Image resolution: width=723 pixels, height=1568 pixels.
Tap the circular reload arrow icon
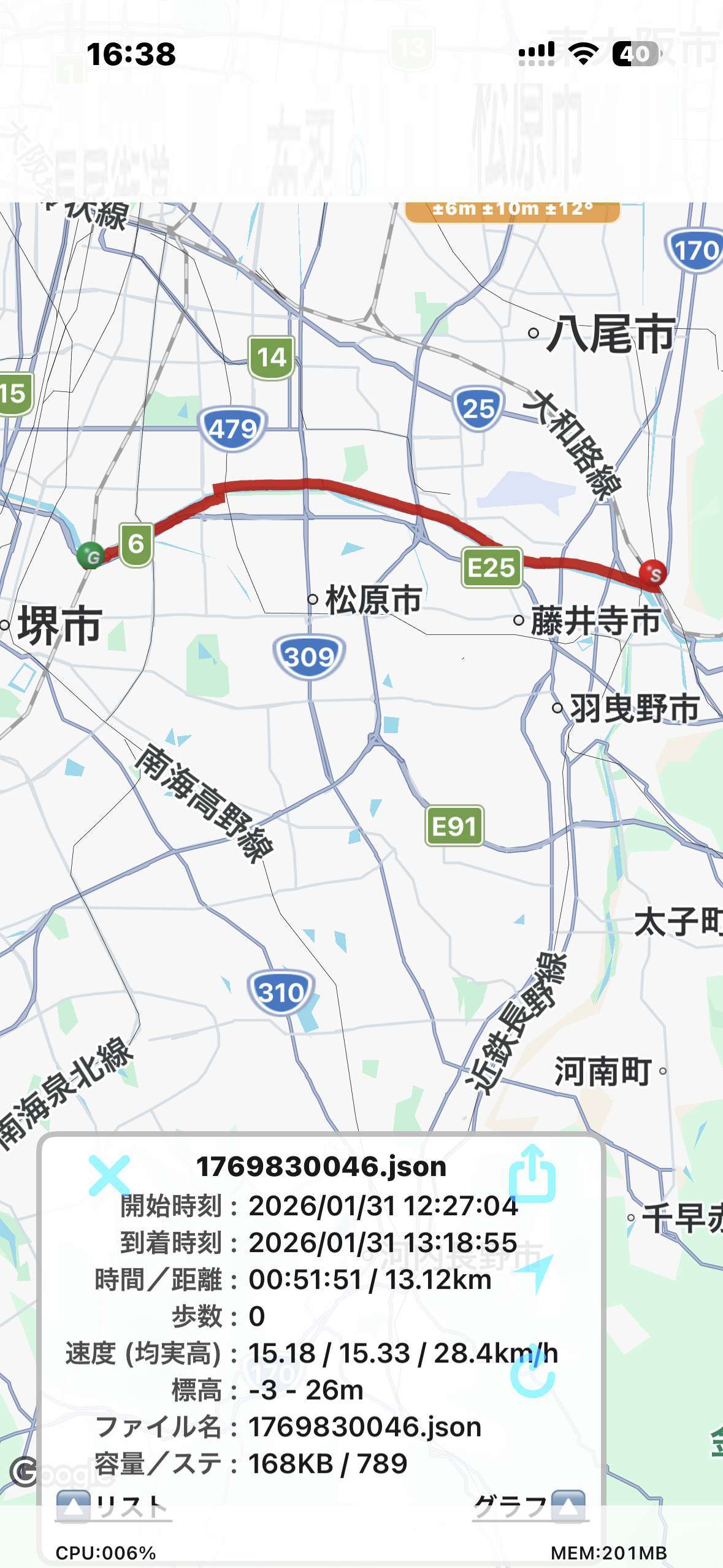532,1374
